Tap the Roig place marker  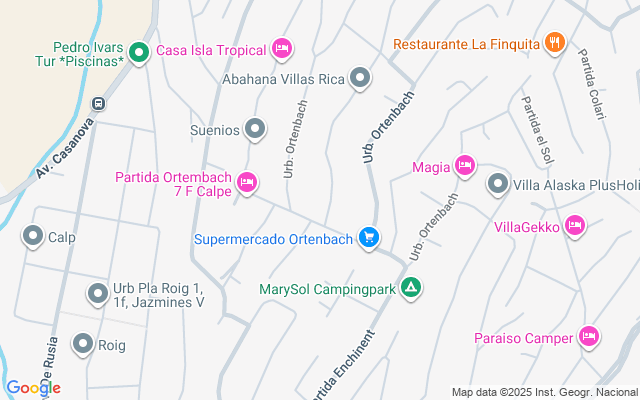pyautogui.click(x=83, y=344)
